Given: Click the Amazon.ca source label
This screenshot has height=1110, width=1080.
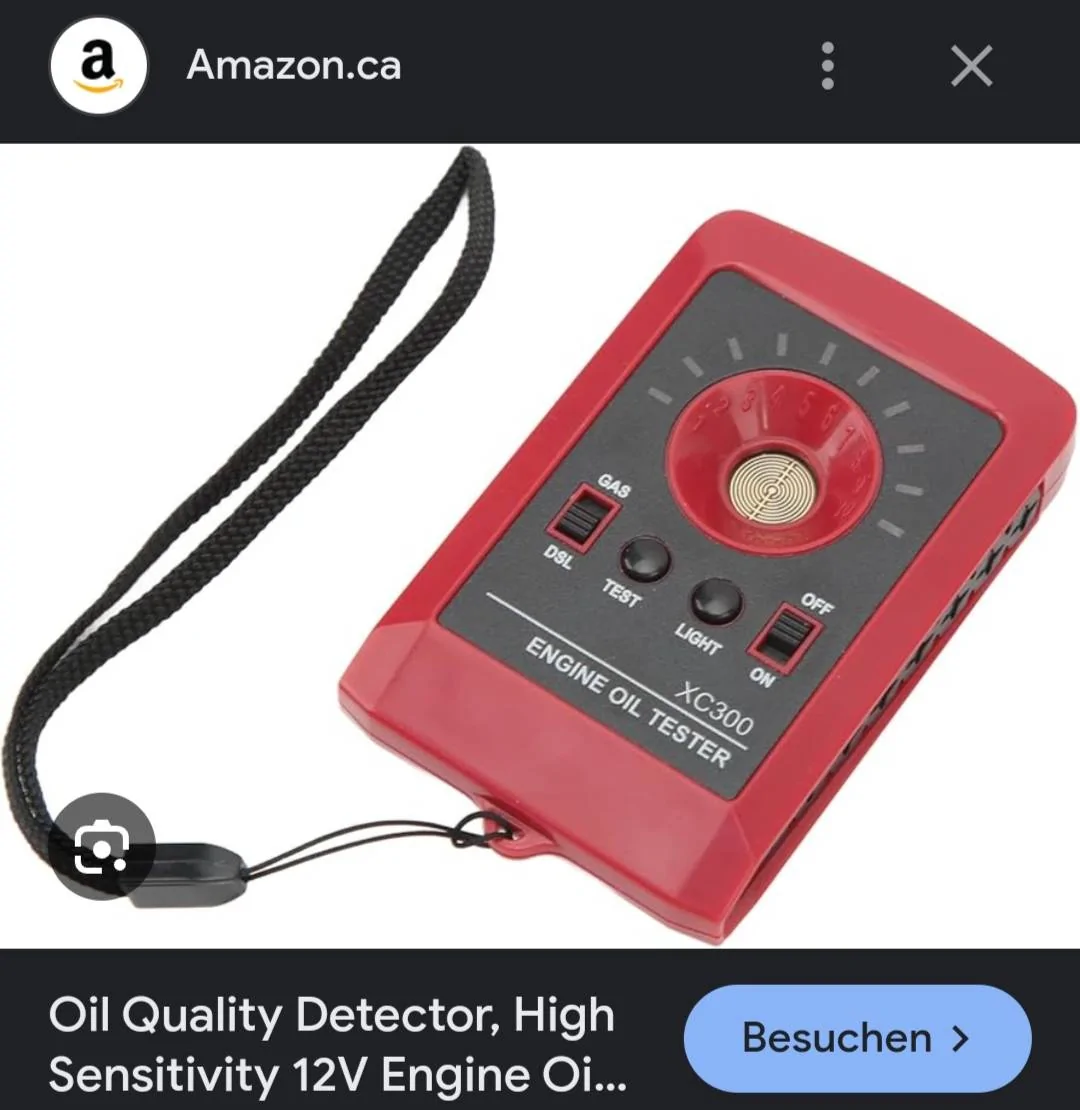Looking at the screenshot, I should [293, 65].
